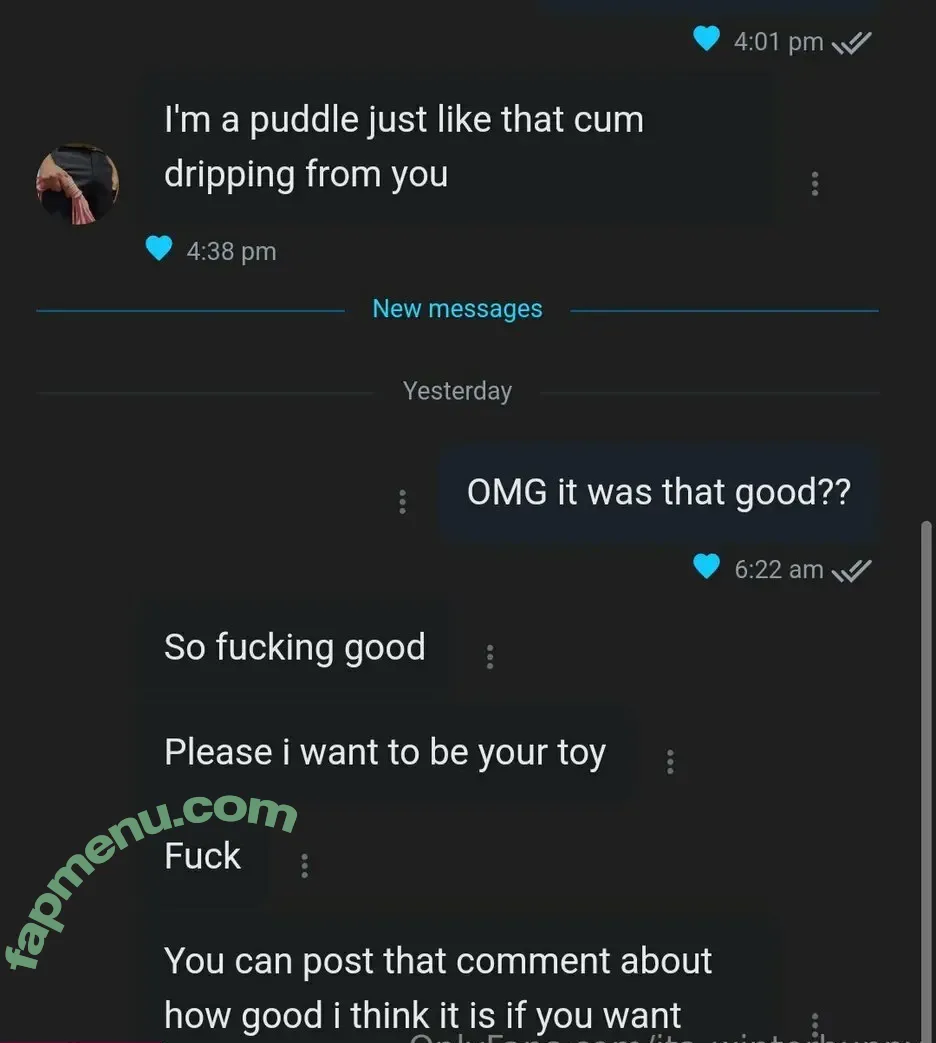The height and width of the screenshot is (1043, 936).
Task: Jump to the New messages divider
Action: 457,308
